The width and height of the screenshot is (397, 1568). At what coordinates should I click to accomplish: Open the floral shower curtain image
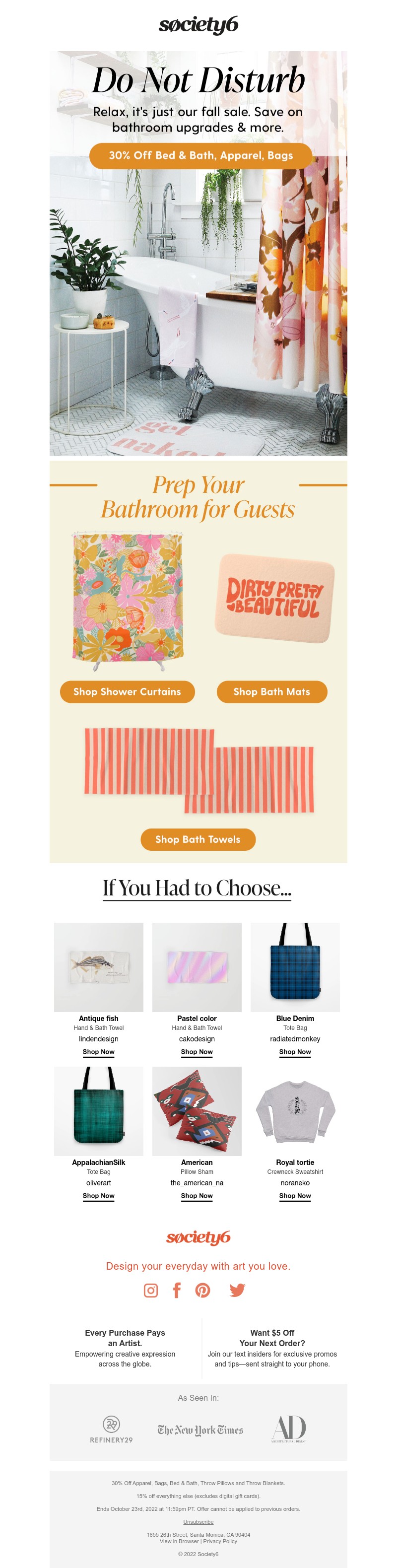pyautogui.click(x=127, y=600)
